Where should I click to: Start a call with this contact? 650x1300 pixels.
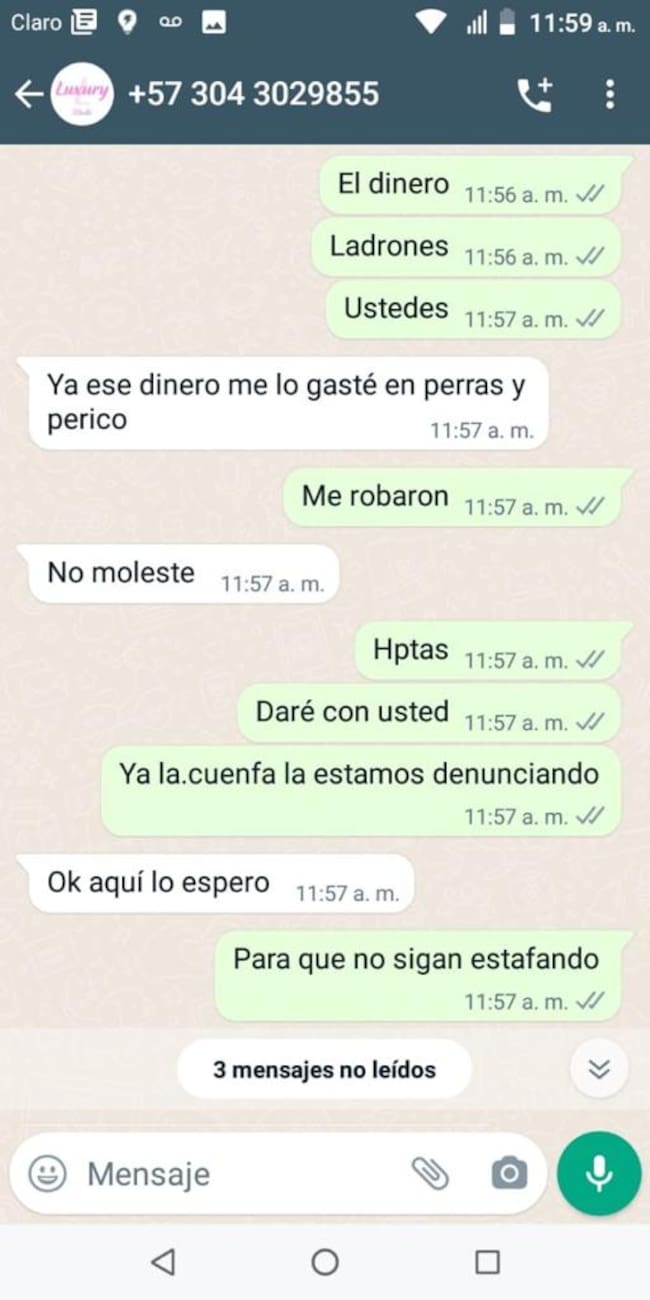click(x=534, y=95)
